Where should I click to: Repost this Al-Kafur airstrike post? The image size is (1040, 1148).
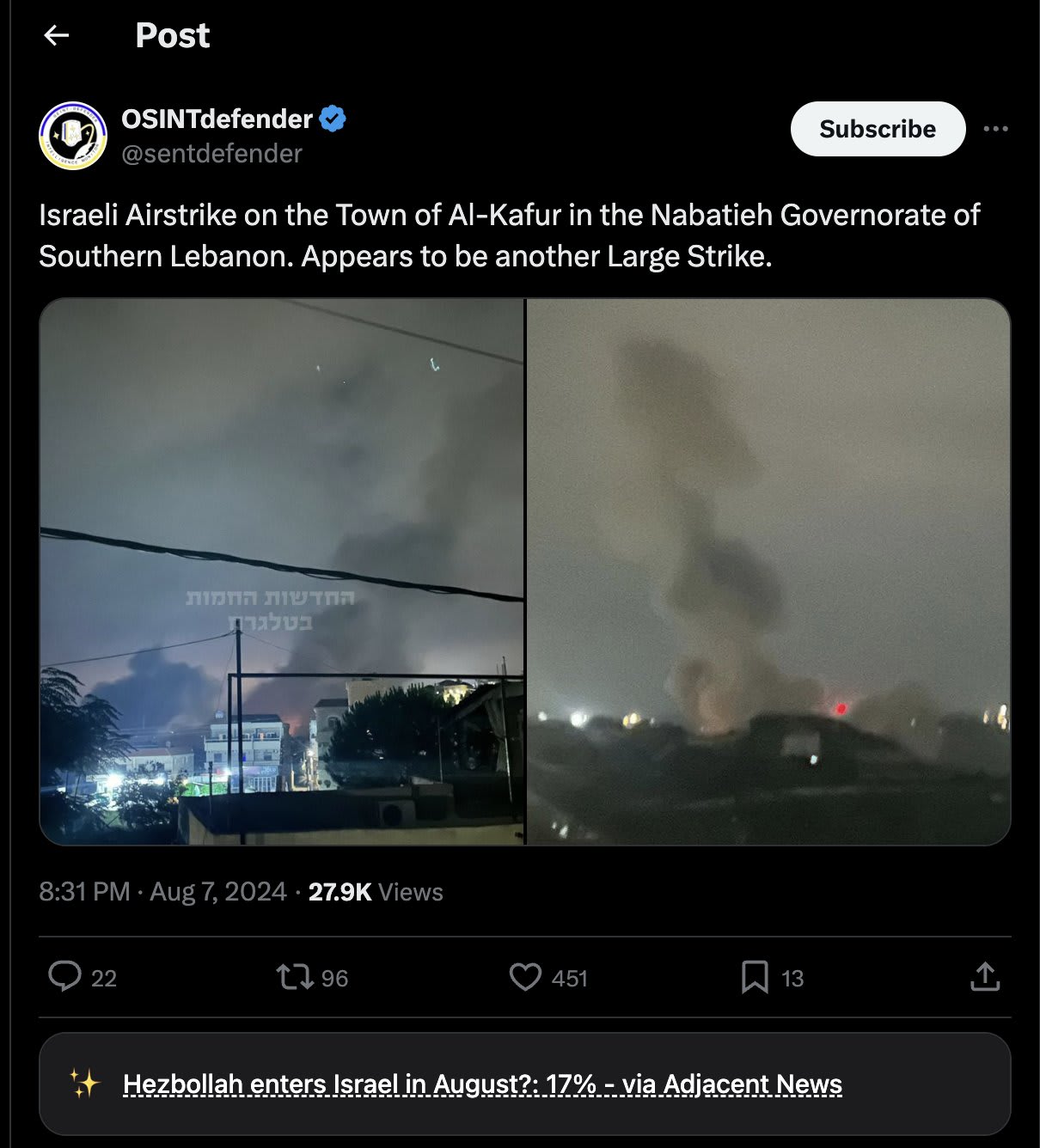(x=294, y=977)
